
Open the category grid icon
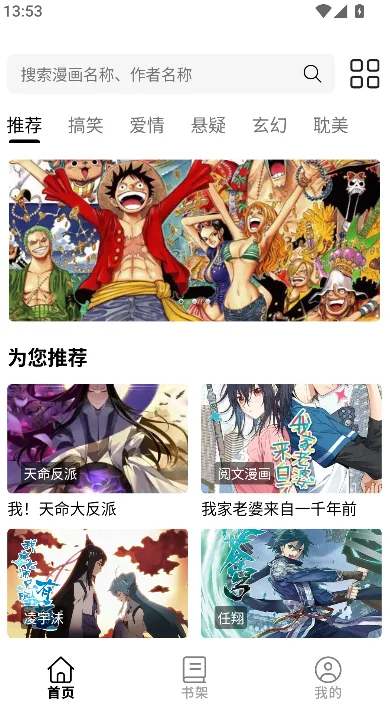pos(365,74)
